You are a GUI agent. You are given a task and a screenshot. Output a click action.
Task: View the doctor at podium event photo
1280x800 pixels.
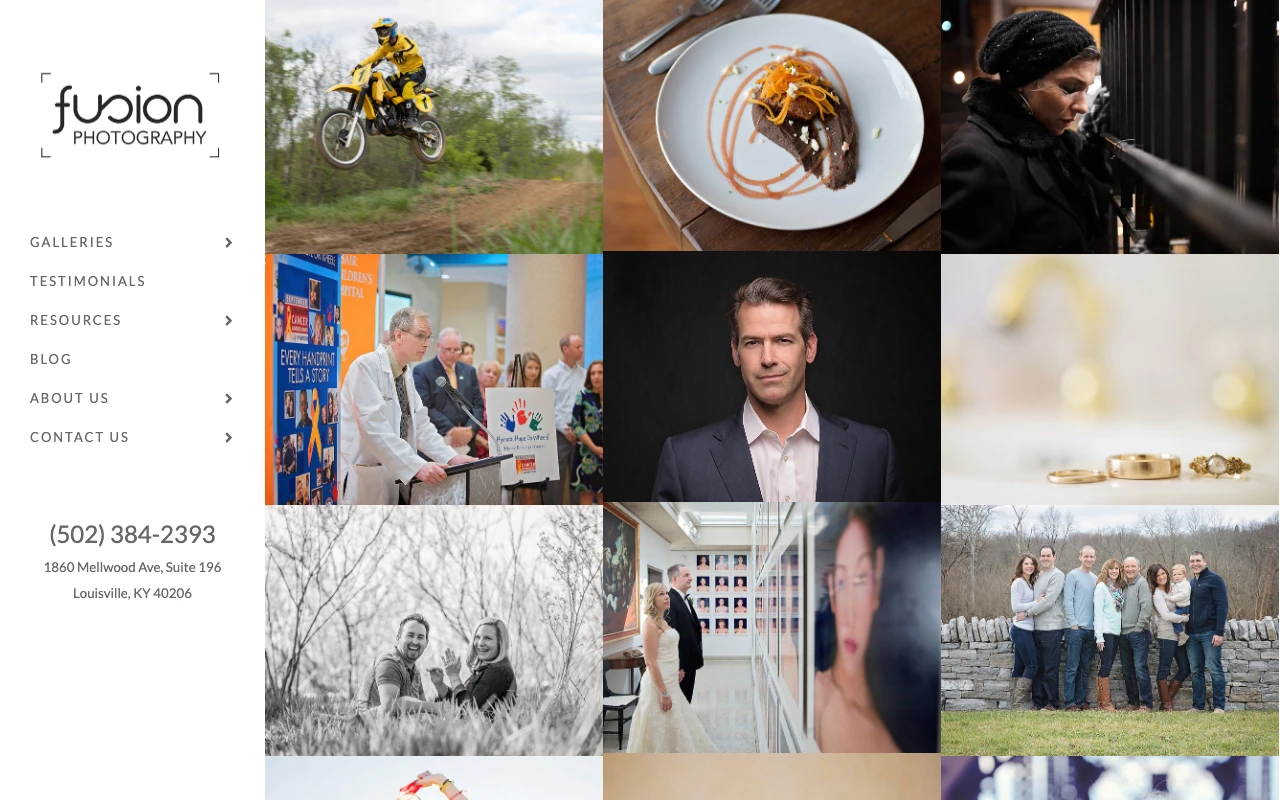tap(433, 379)
